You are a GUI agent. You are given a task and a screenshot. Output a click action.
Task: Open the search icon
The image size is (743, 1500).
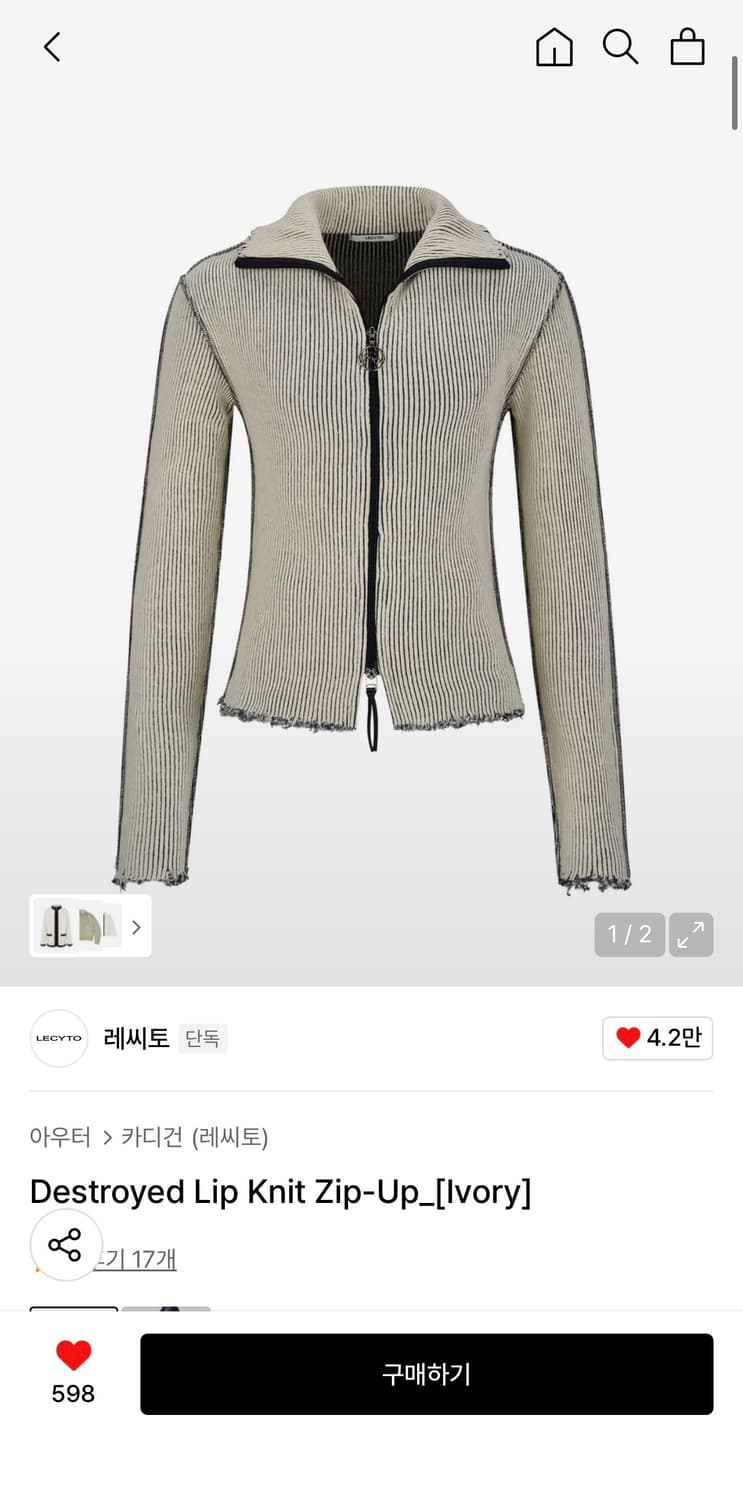point(621,46)
